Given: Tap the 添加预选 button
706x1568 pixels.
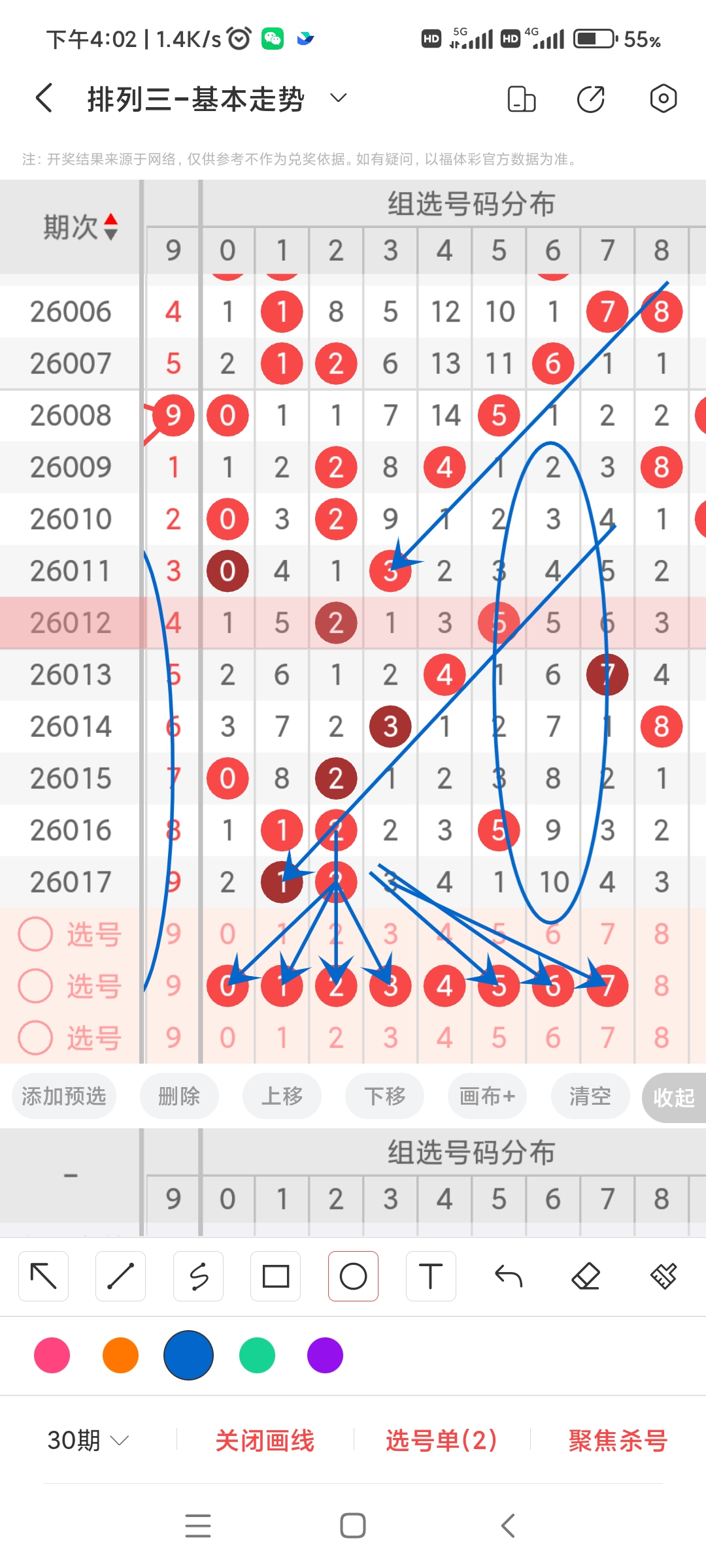Looking at the screenshot, I should pyautogui.click(x=63, y=1096).
